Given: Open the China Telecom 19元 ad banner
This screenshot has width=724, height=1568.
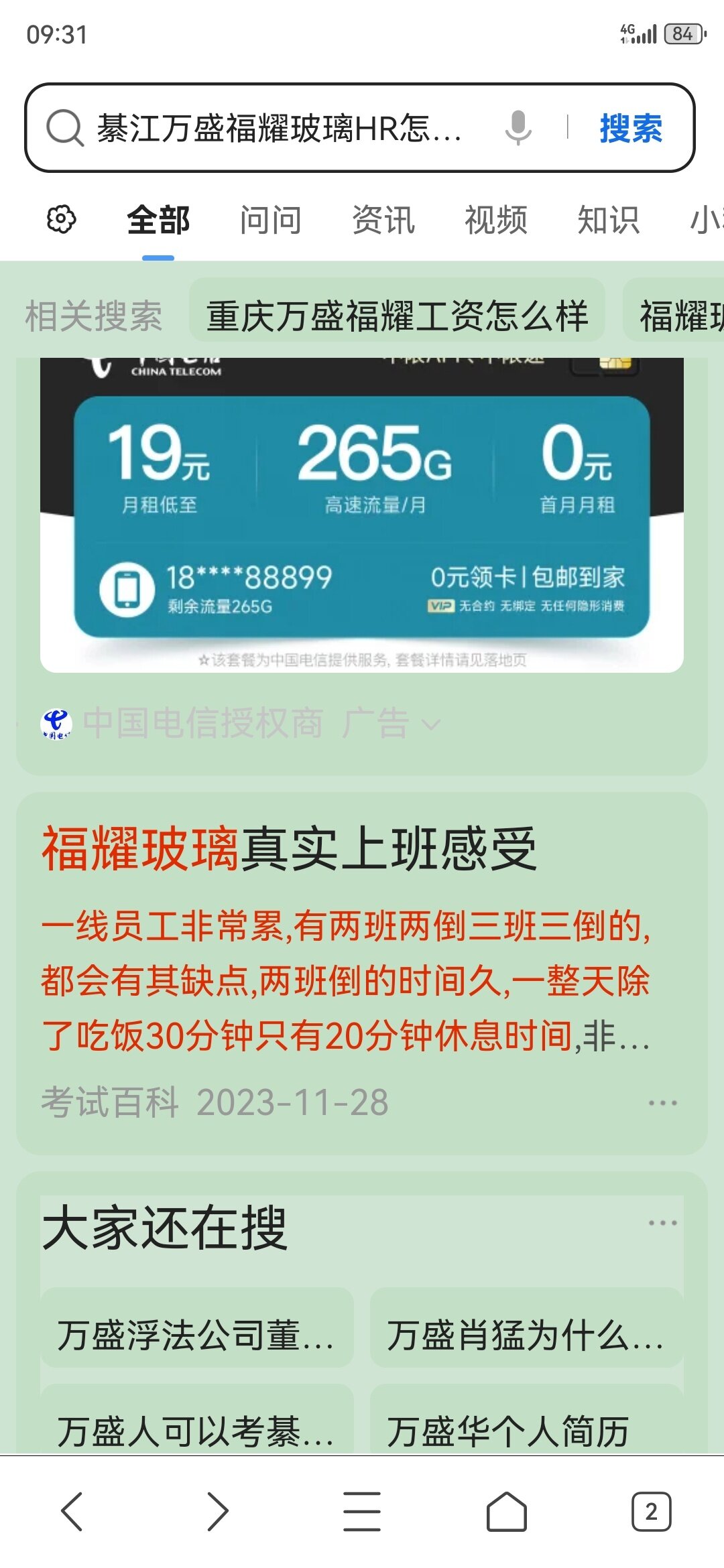Looking at the screenshot, I should pos(362,516).
